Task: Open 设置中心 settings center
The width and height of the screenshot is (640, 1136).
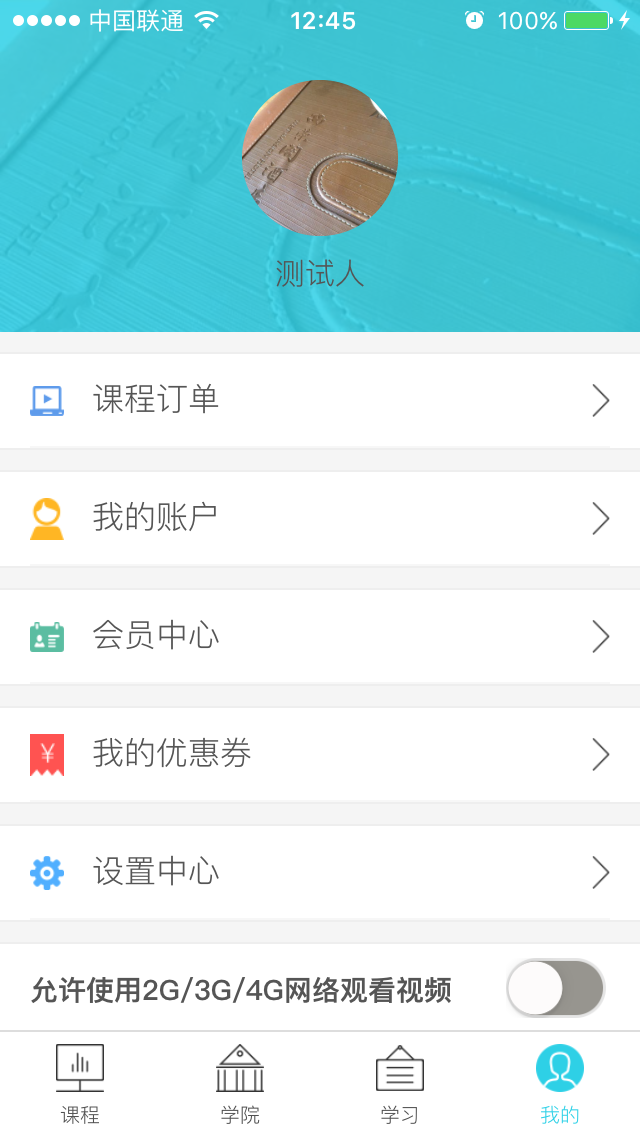Action: coord(320,872)
